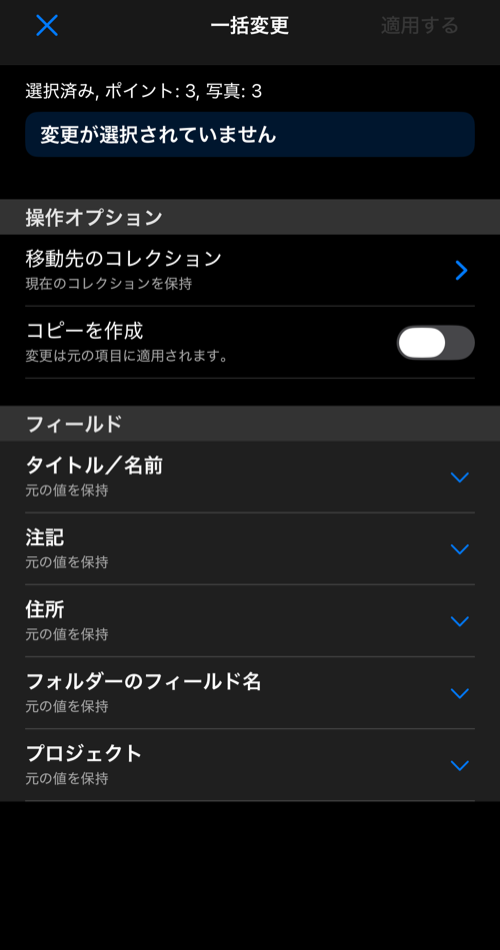Expand the プロジェクト field
This screenshot has width=500, height=950.
(x=250, y=765)
